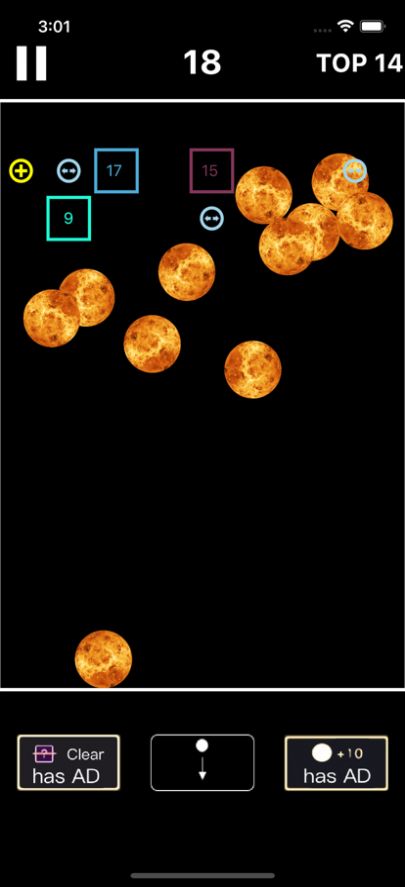Get +10 balls via has AD button
Screen dimensions: 405x887
point(336,763)
